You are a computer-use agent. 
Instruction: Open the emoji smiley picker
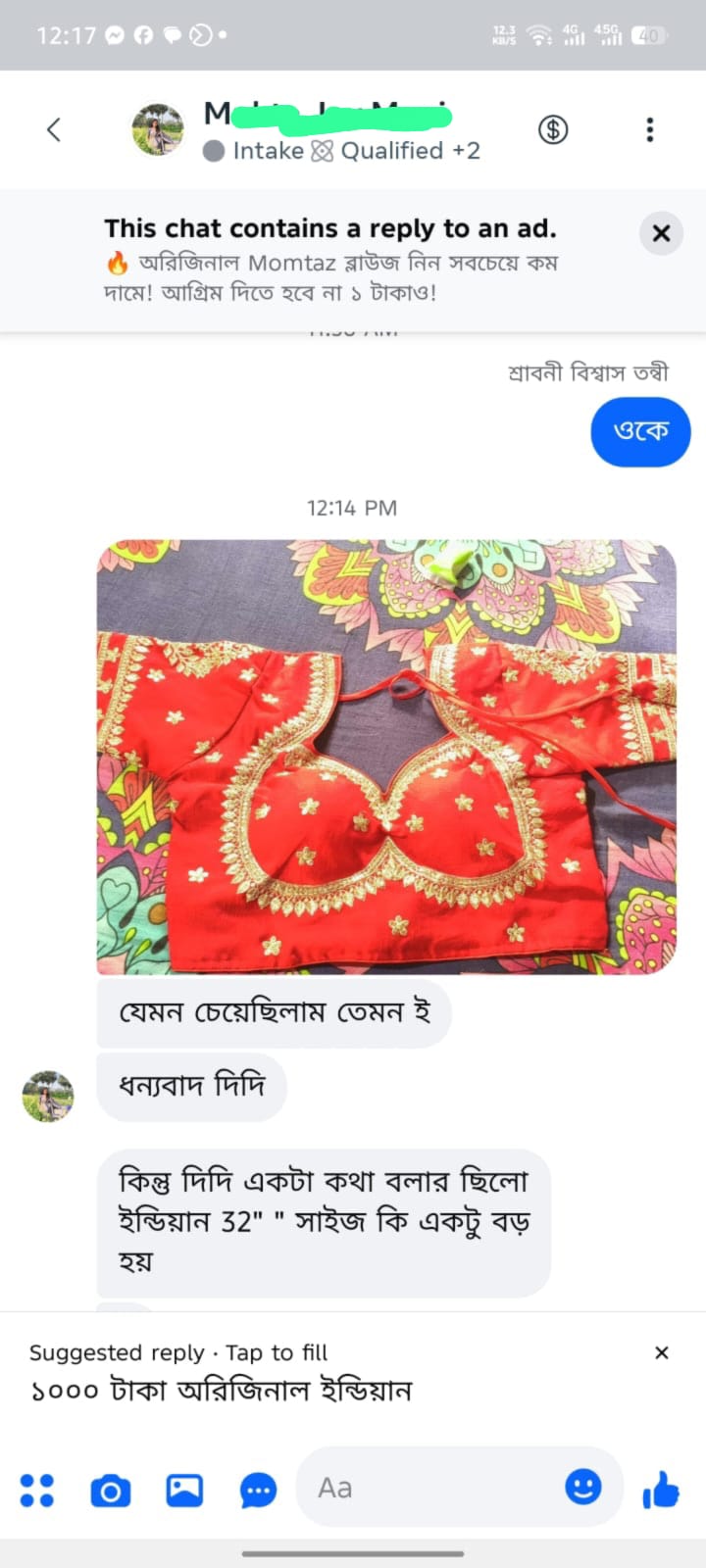click(x=583, y=1487)
